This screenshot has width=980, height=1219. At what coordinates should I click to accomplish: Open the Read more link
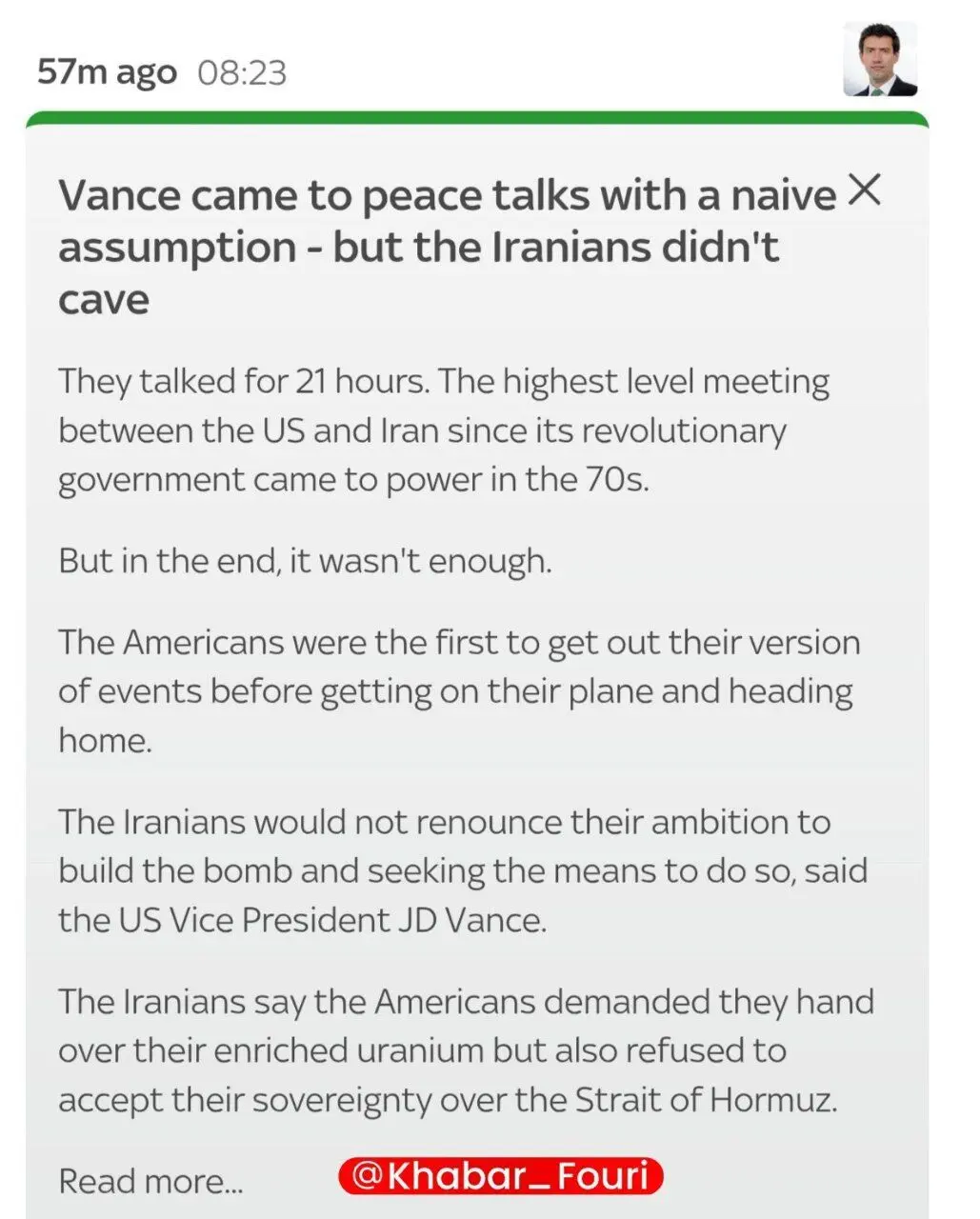(150, 1181)
